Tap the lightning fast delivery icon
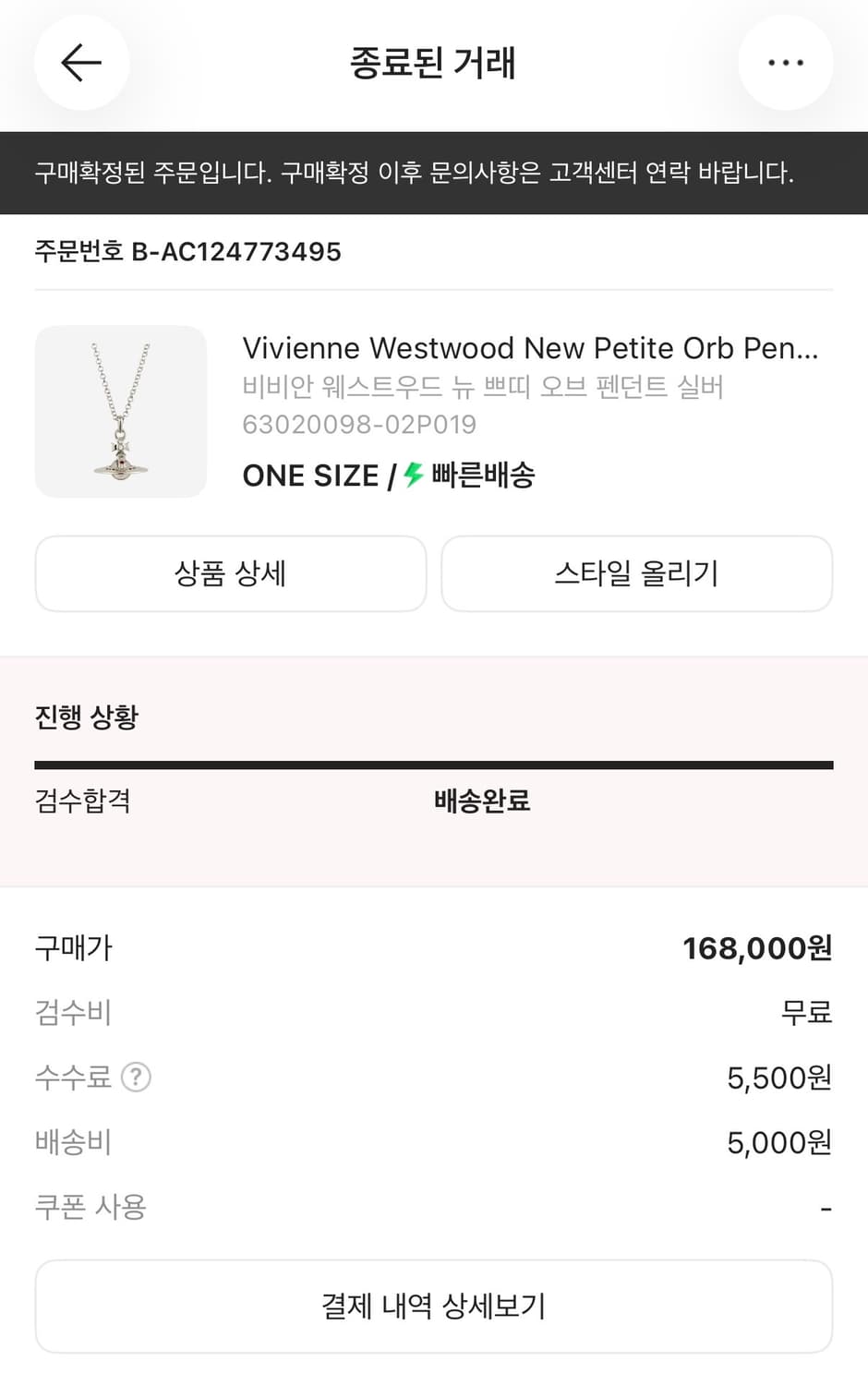 (410, 475)
